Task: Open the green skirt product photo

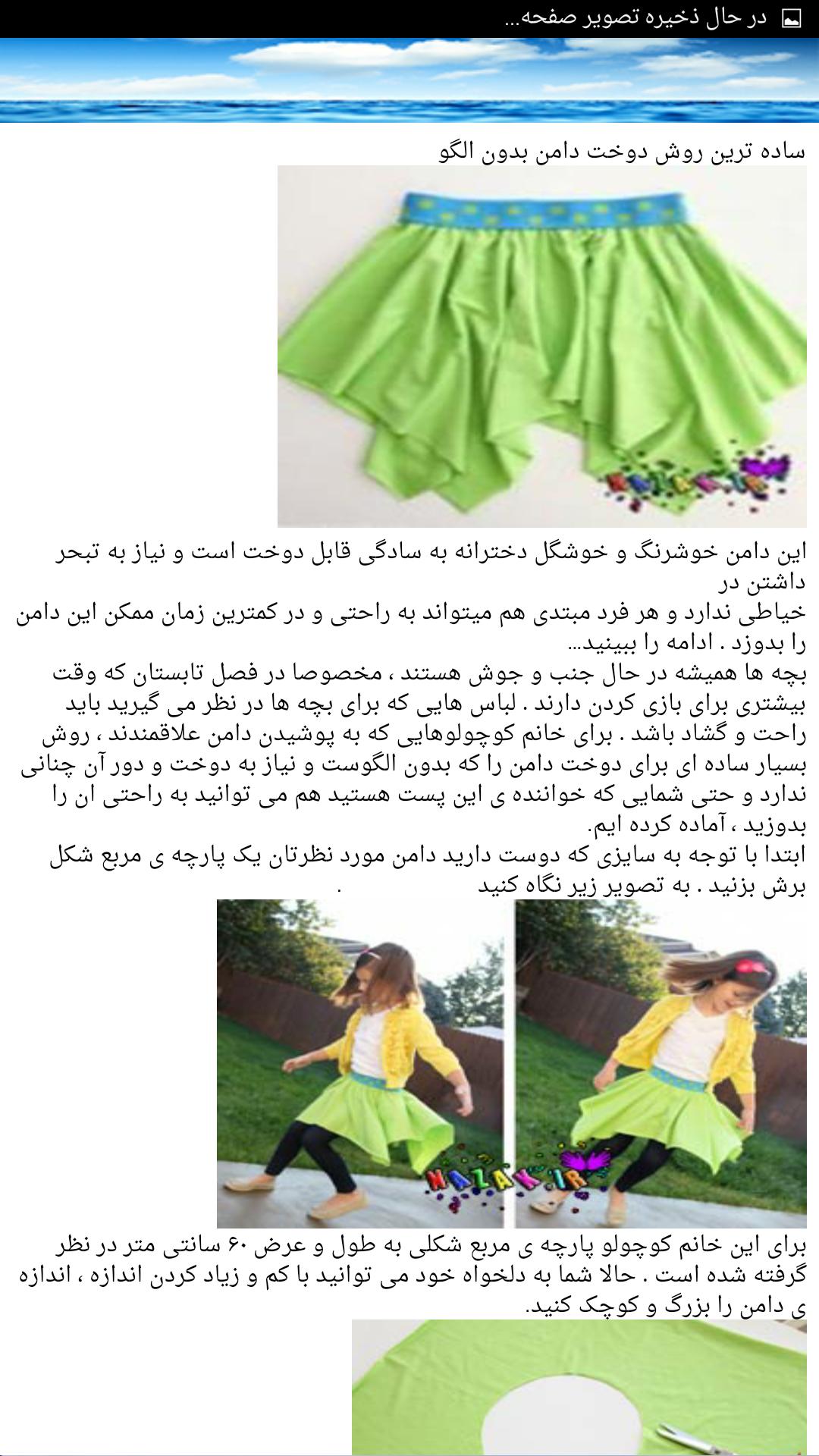Action: tap(541, 346)
